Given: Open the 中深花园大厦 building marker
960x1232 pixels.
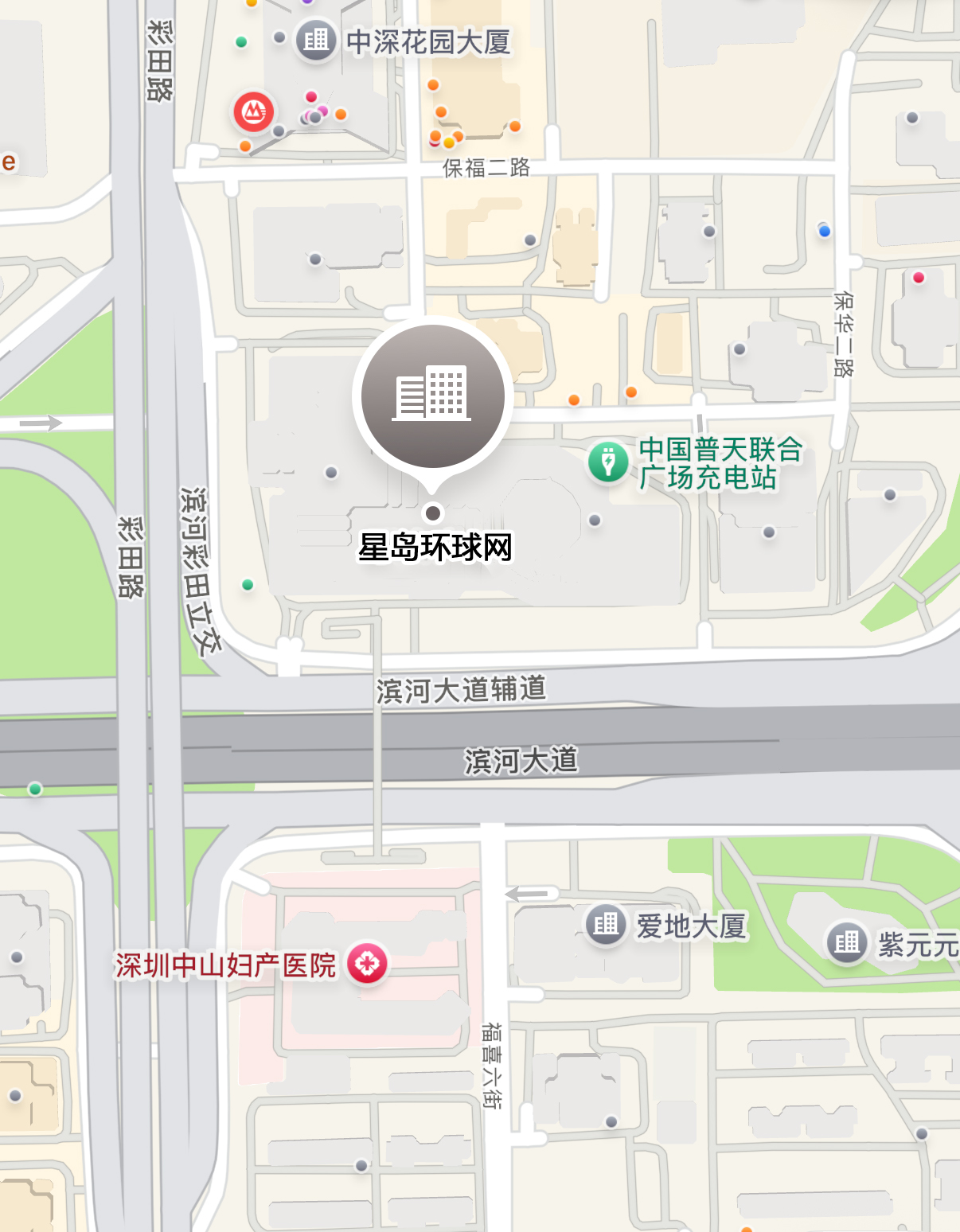Looking at the screenshot, I should [316, 39].
